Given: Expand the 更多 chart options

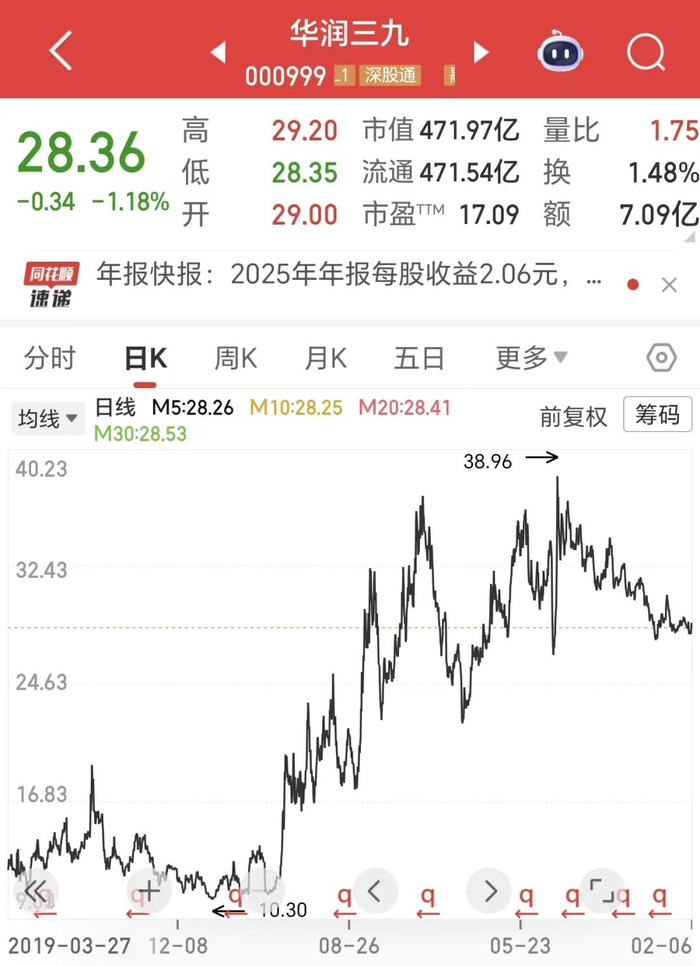Looking at the screenshot, I should pyautogui.click(x=531, y=358).
